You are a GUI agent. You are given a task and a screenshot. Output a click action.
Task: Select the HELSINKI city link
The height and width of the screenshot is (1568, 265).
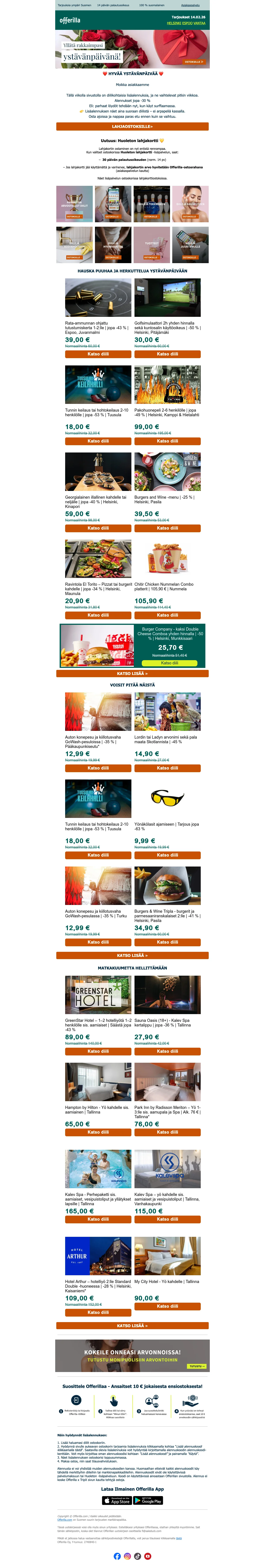[x=174, y=23]
